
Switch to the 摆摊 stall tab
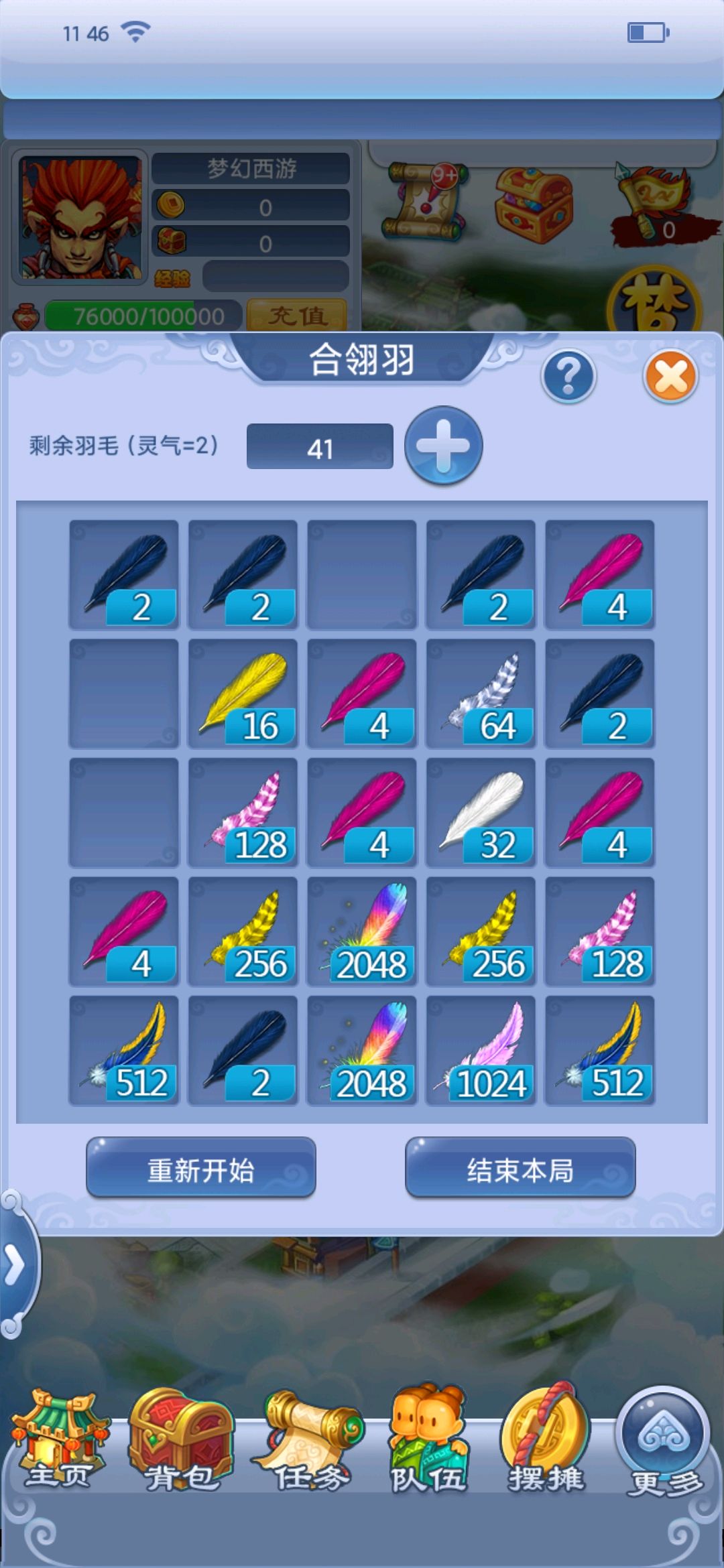[x=546, y=1442]
